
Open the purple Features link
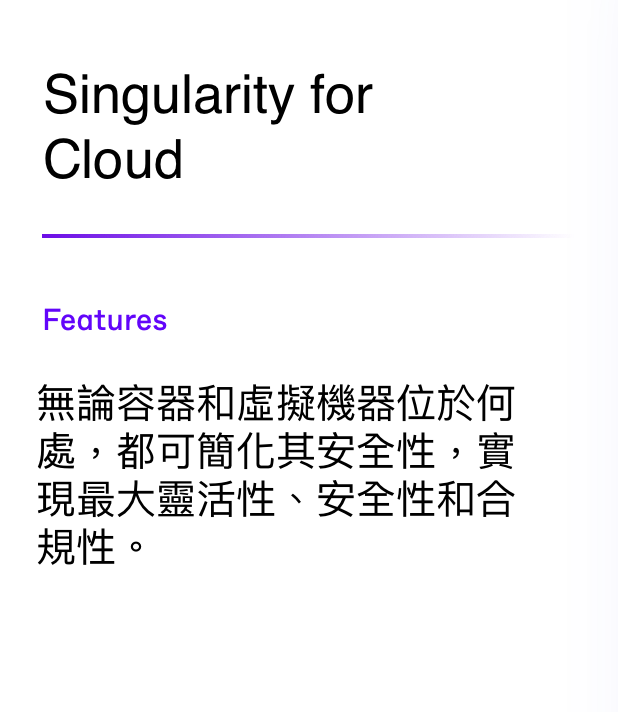pyautogui.click(x=105, y=320)
